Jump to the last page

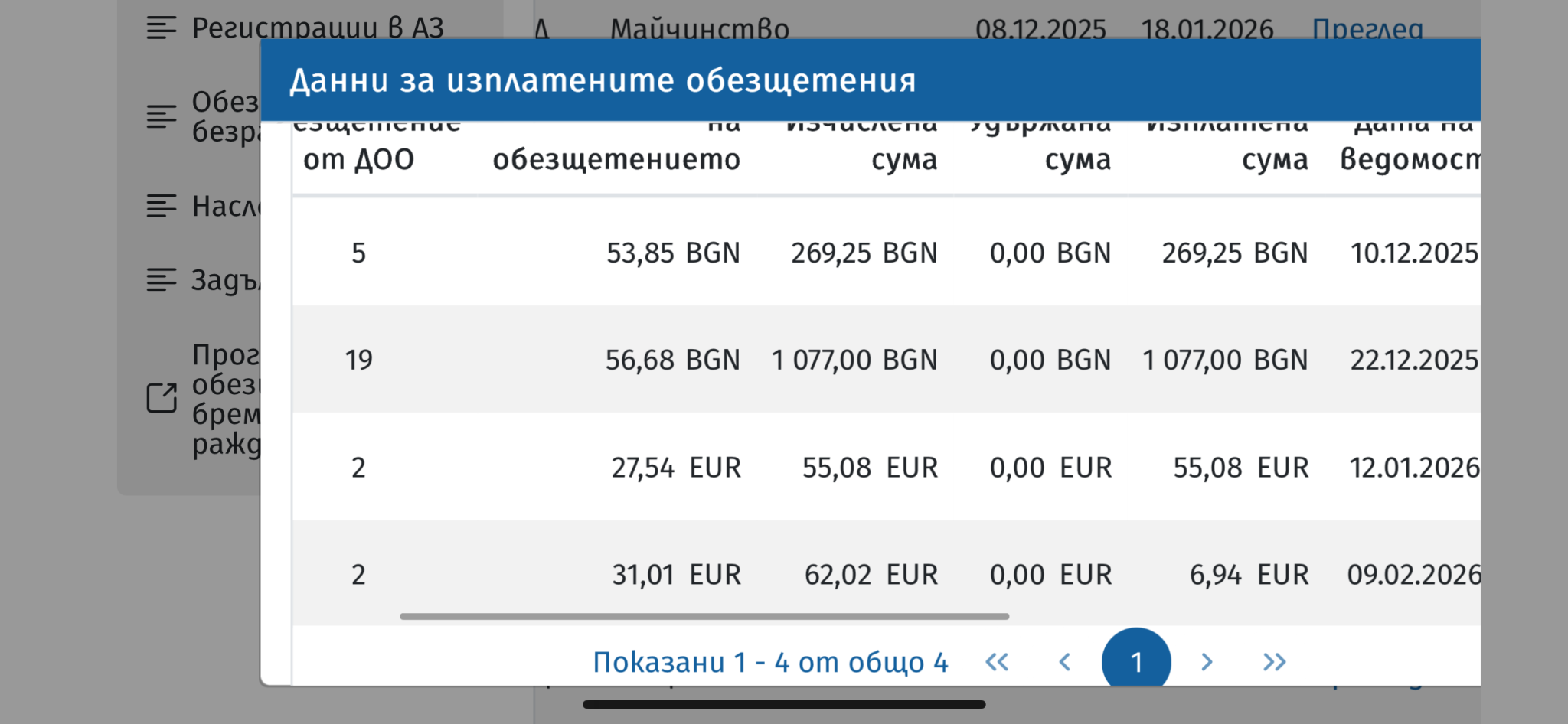coord(1274,662)
